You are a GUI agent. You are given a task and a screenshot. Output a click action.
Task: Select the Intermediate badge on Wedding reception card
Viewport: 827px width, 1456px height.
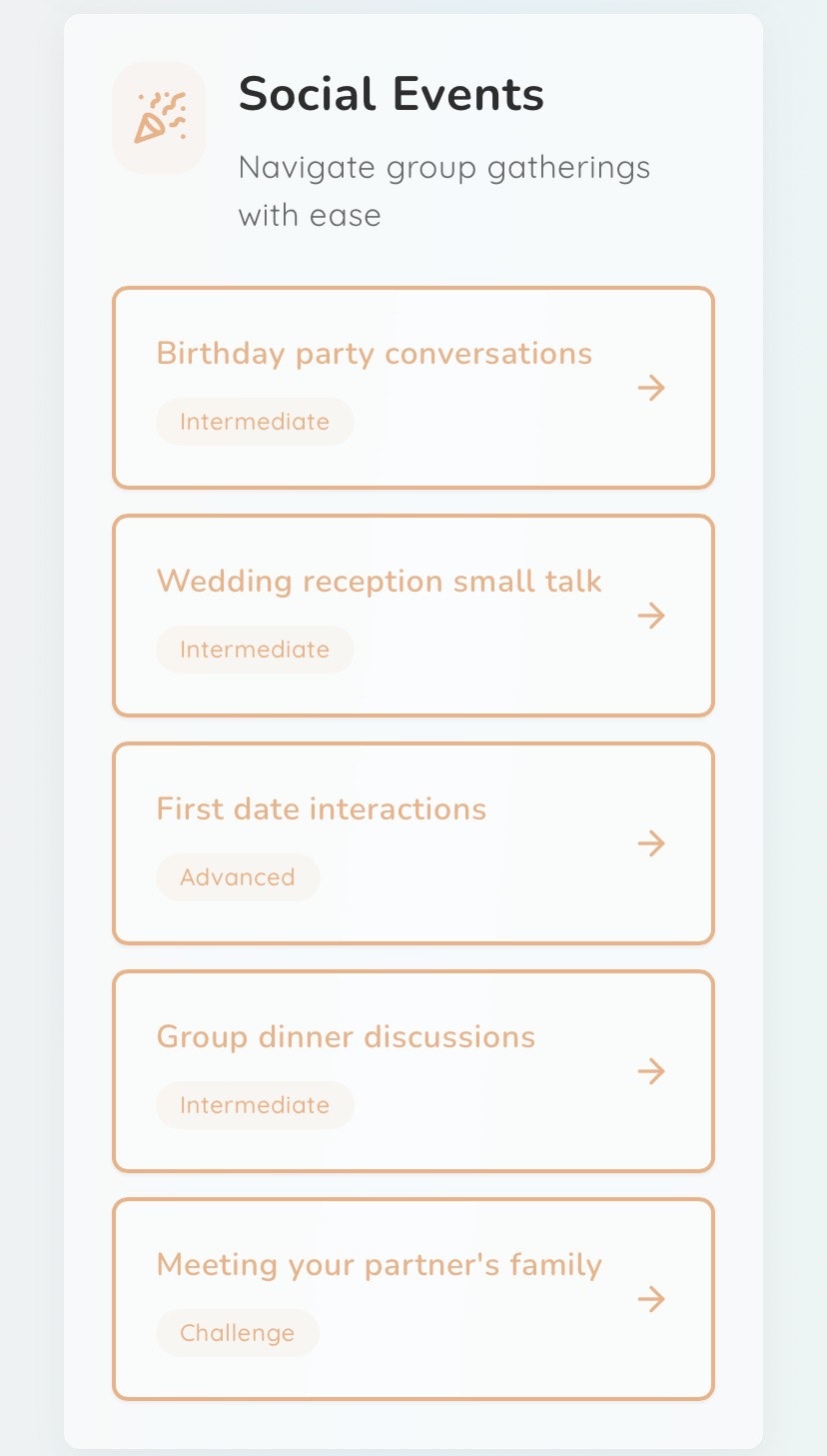point(255,649)
